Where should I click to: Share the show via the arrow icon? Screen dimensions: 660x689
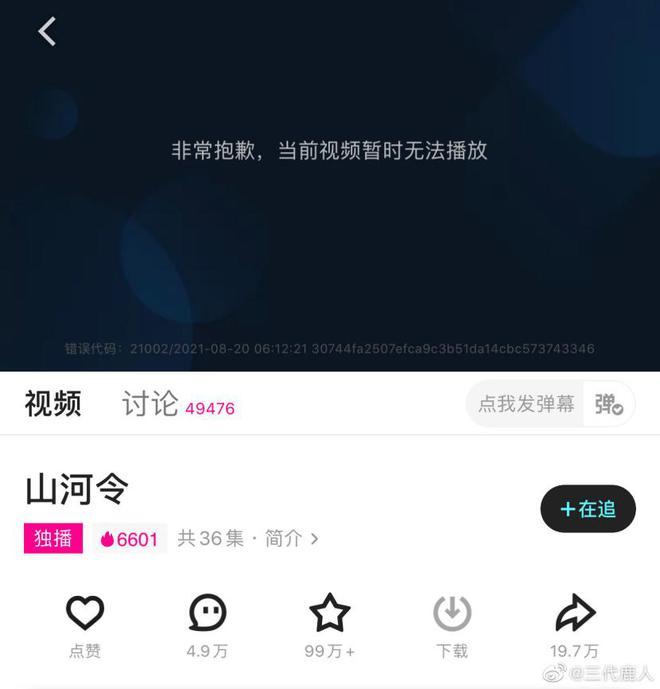point(575,613)
